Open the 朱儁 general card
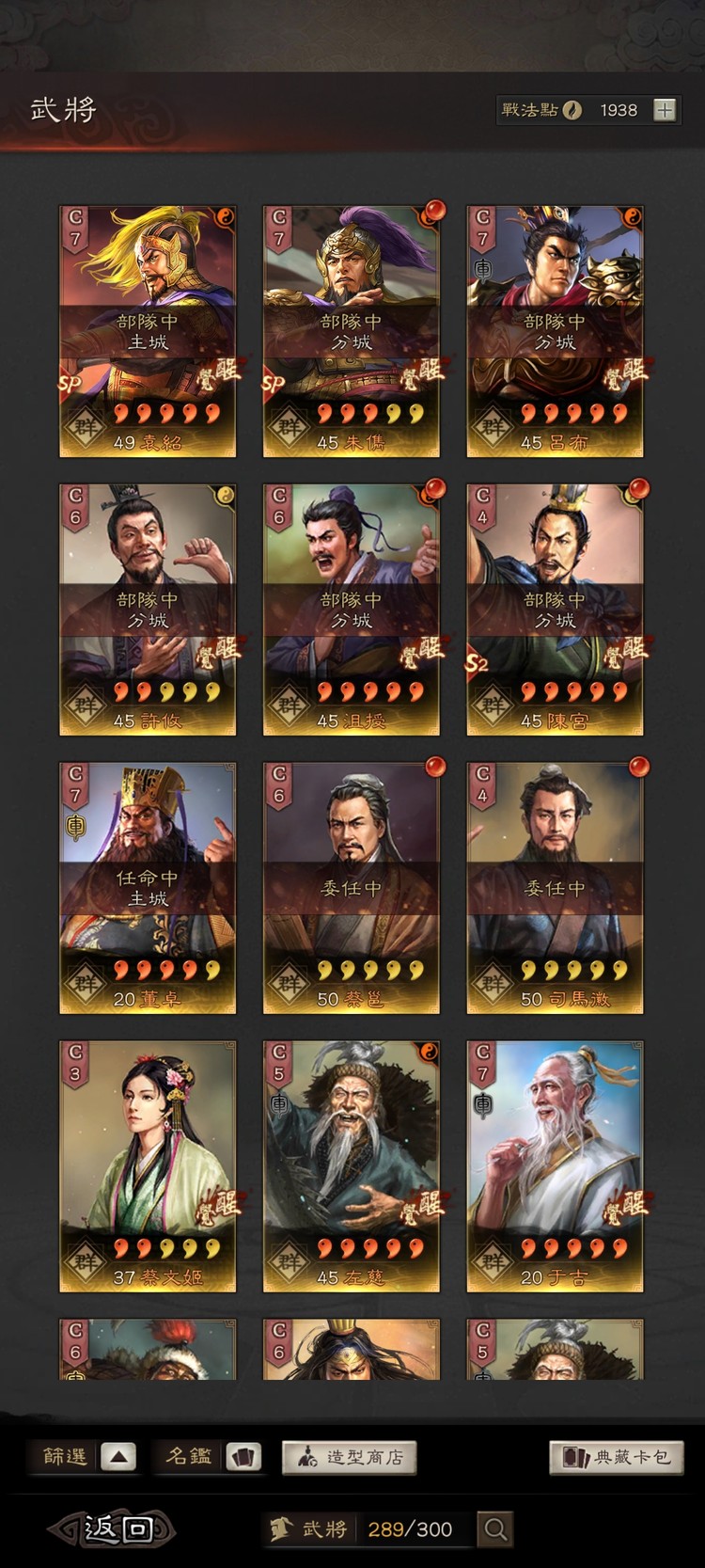This screenshot has height=1568, width=705. pos(351,331)
